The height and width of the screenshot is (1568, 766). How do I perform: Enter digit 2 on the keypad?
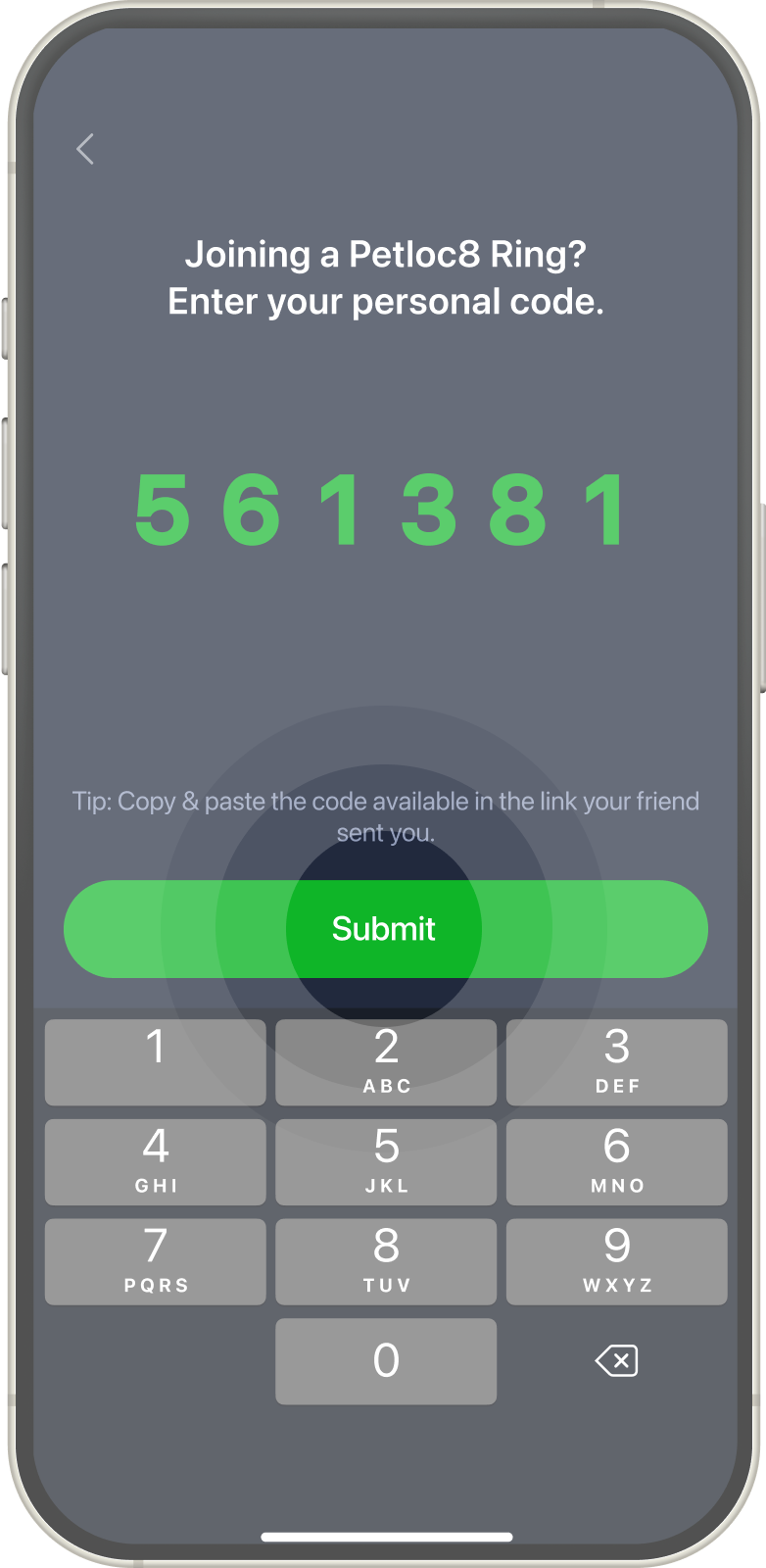[x=386, y=1062]
